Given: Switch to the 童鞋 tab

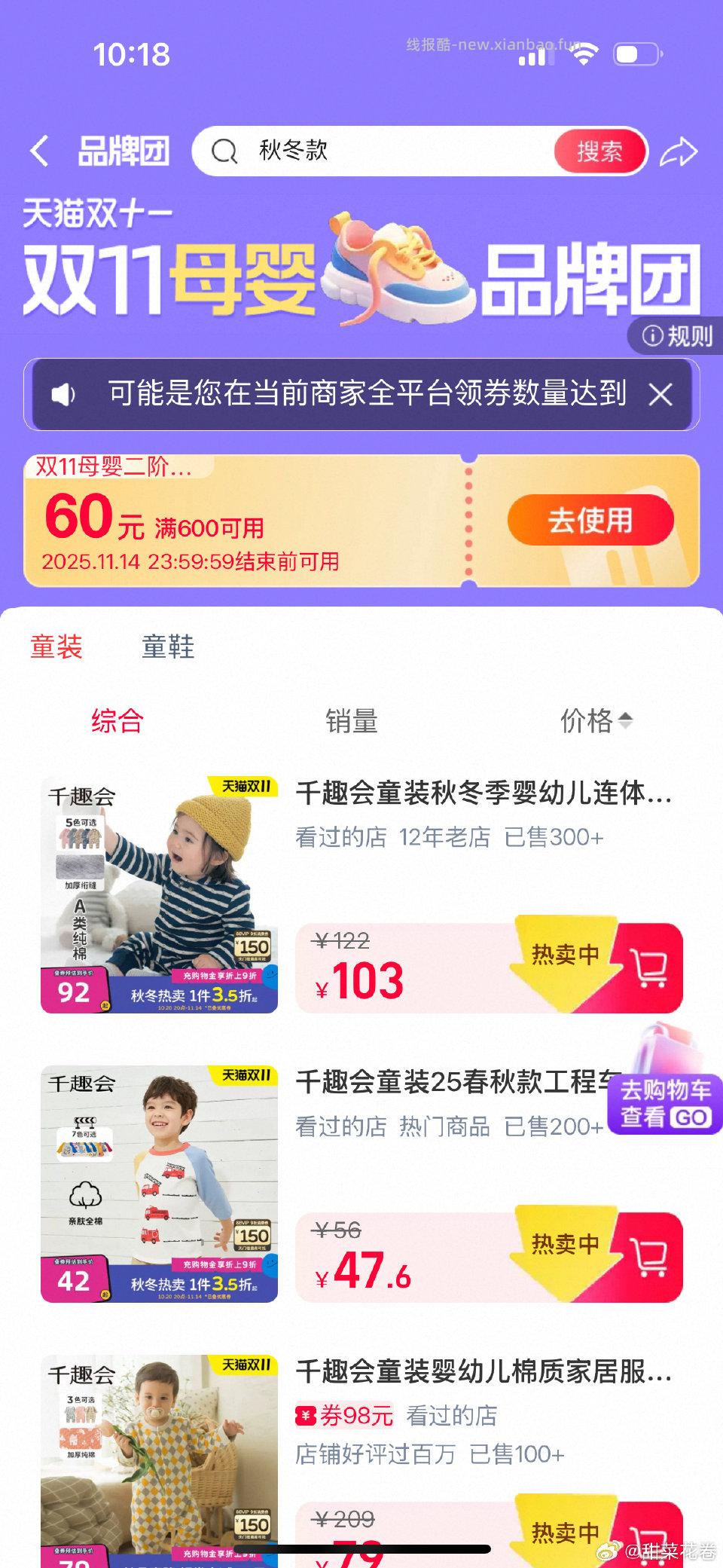Looking at the screenshot, I should 168,646.
